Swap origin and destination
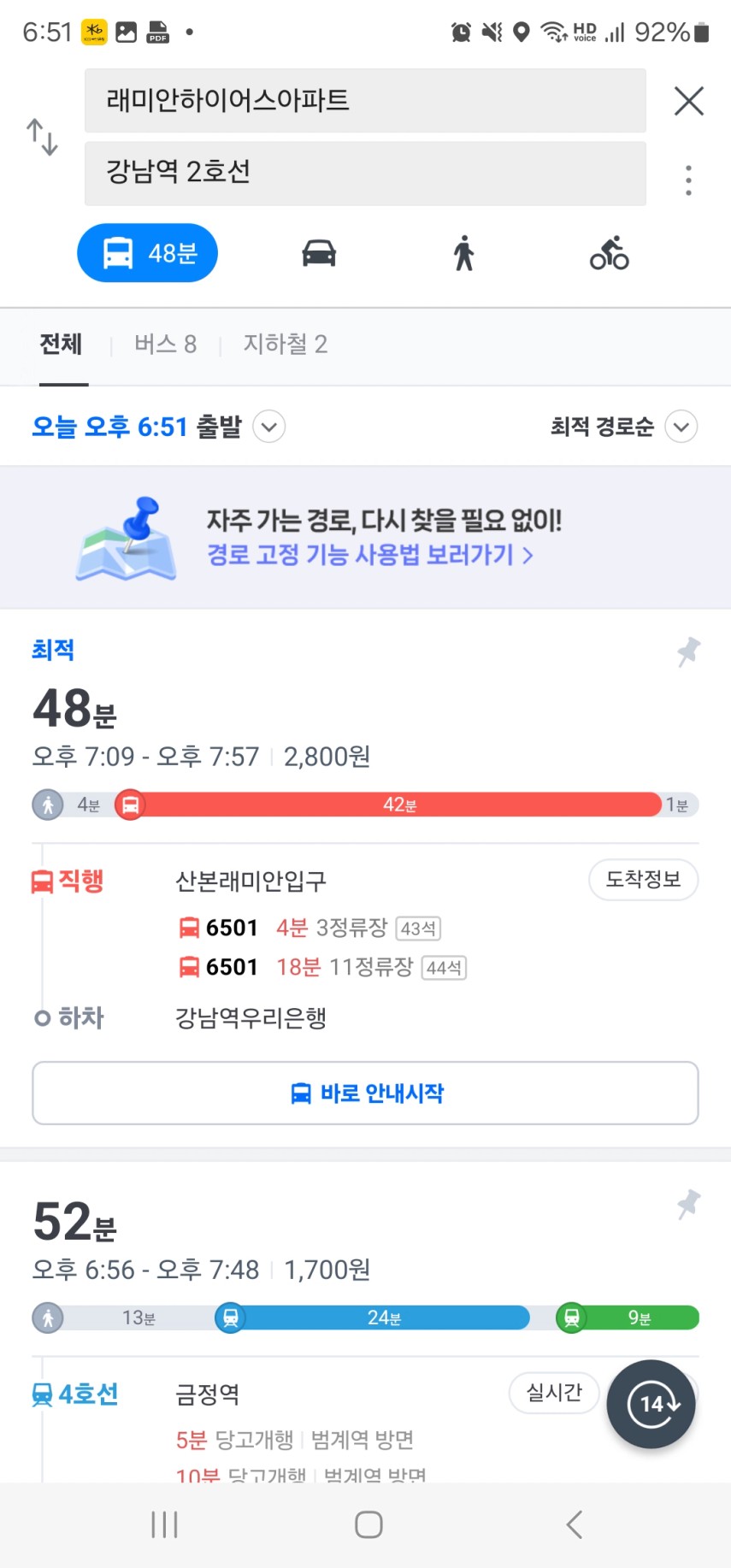Screen dimensions: 731x1568 point(42,137)
